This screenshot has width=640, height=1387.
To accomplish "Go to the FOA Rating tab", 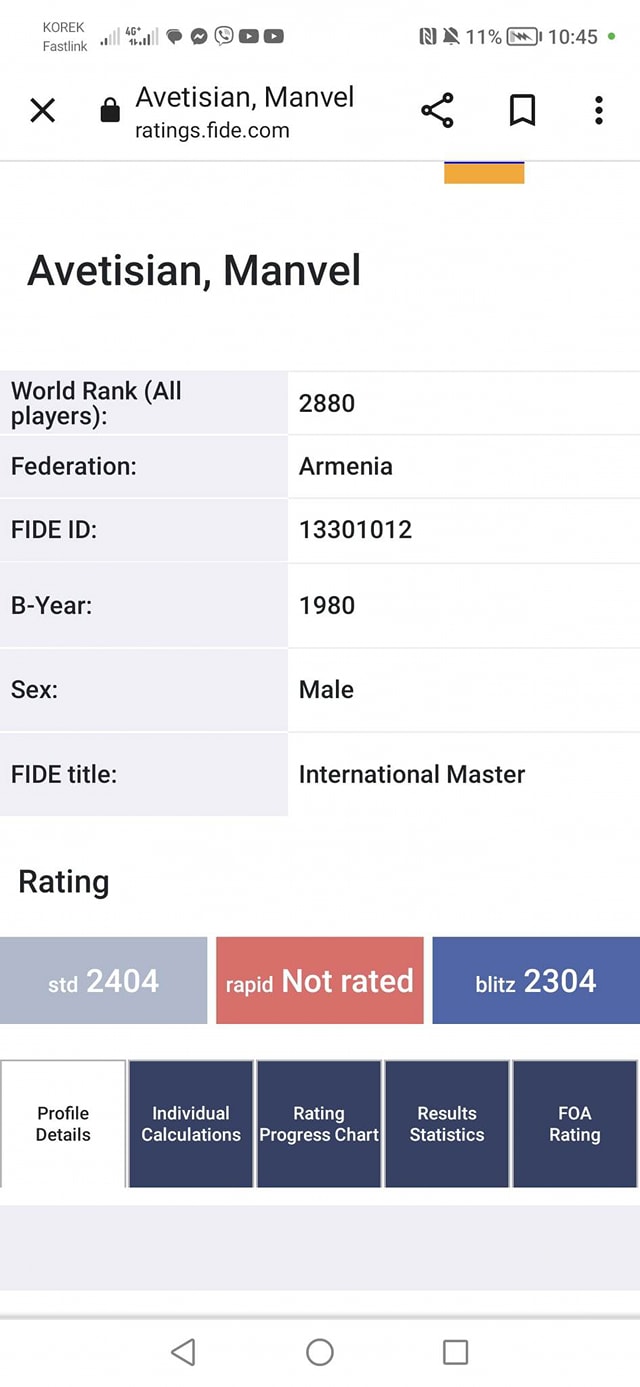I will point(575,1124).
